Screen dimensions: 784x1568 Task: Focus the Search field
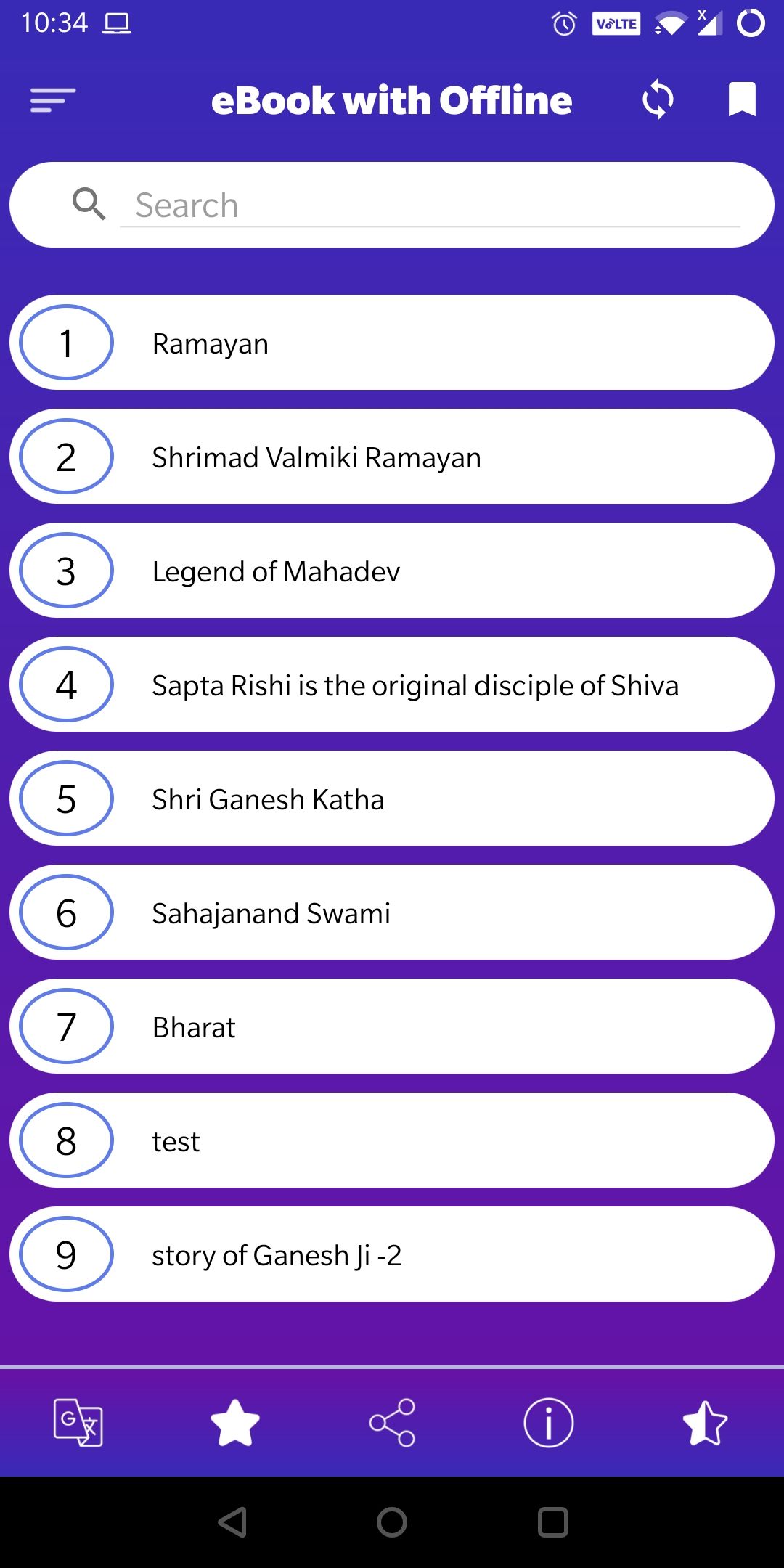tap(428, 205)
